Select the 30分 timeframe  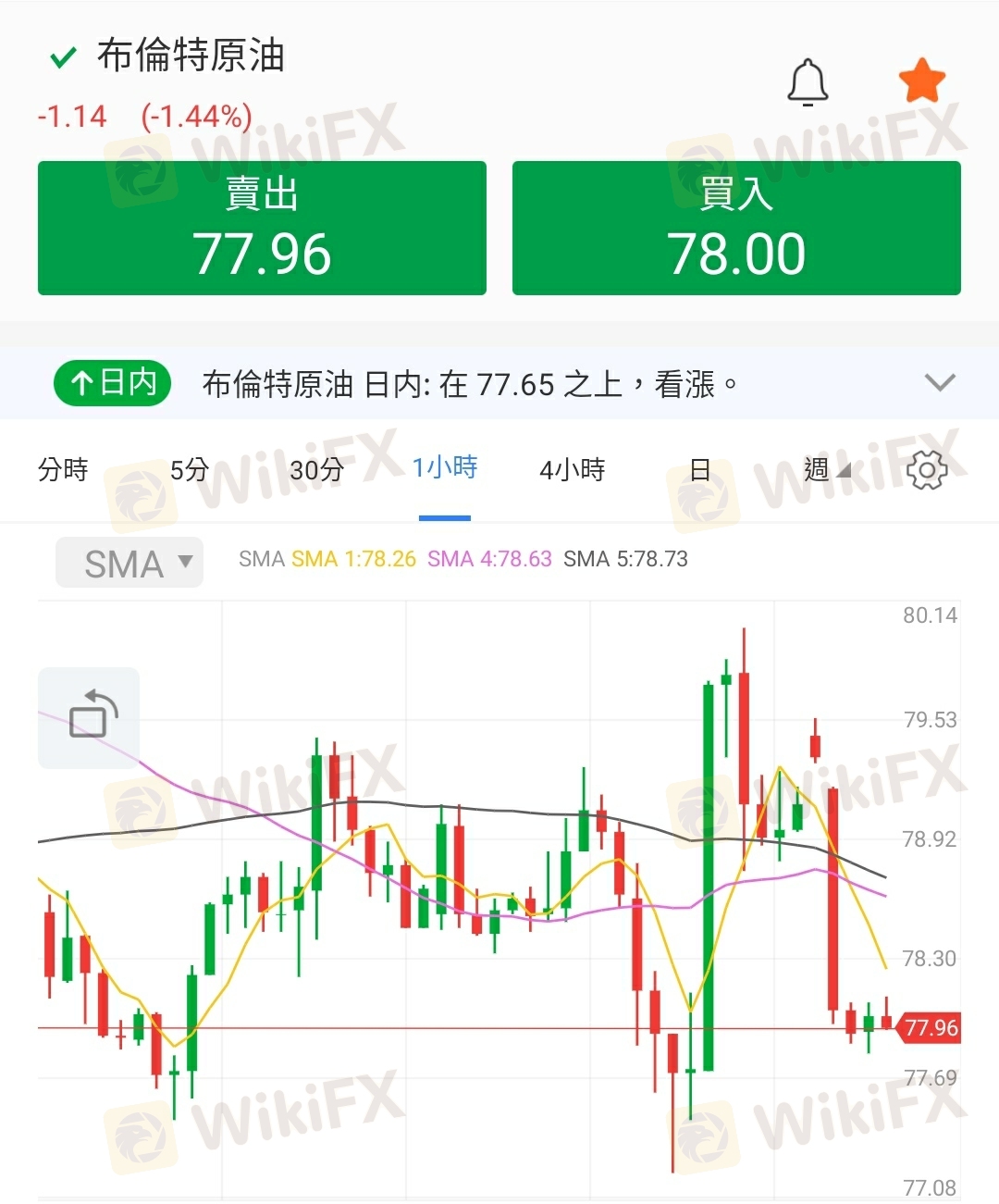pos(316,470)
